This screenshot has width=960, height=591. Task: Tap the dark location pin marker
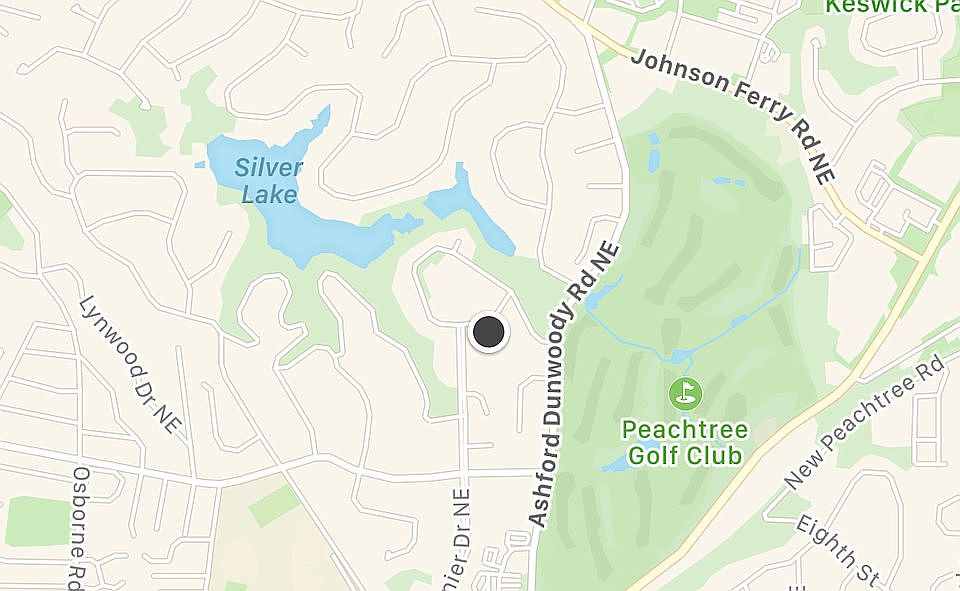click(488, 332)
